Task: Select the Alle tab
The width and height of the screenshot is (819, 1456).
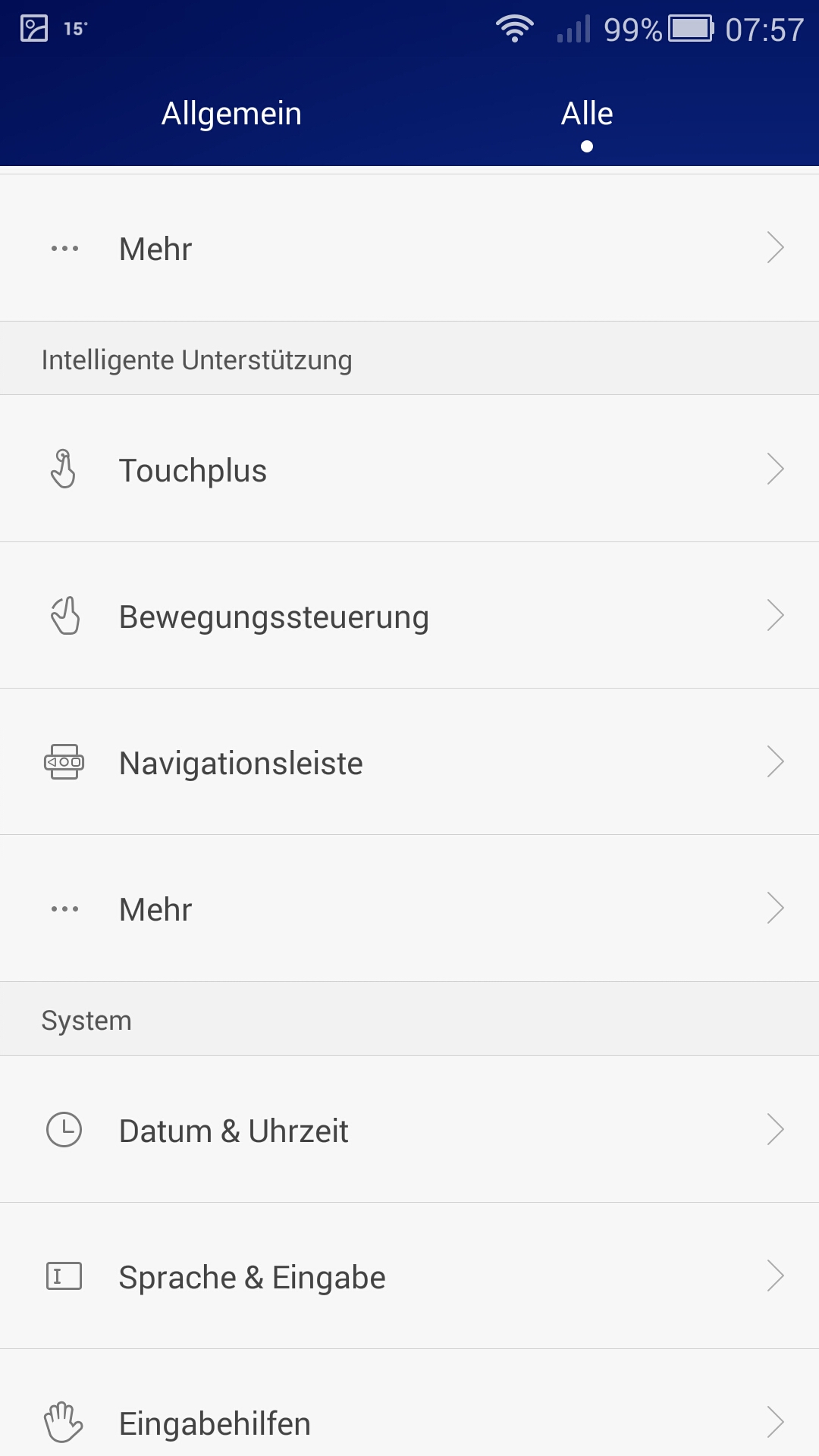Action: tap(587, 114)
